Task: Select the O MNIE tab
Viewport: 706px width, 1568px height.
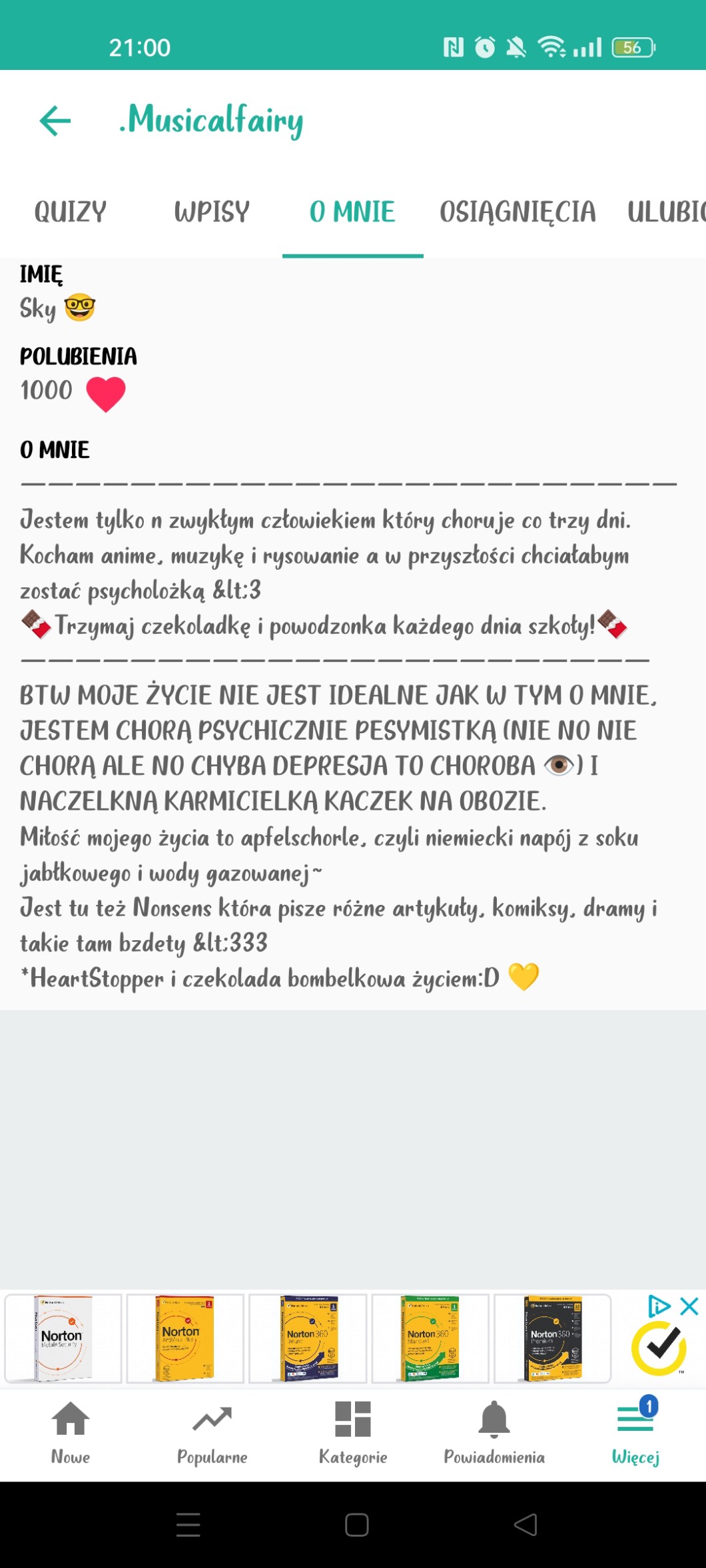Action: (x=352, y=212)
